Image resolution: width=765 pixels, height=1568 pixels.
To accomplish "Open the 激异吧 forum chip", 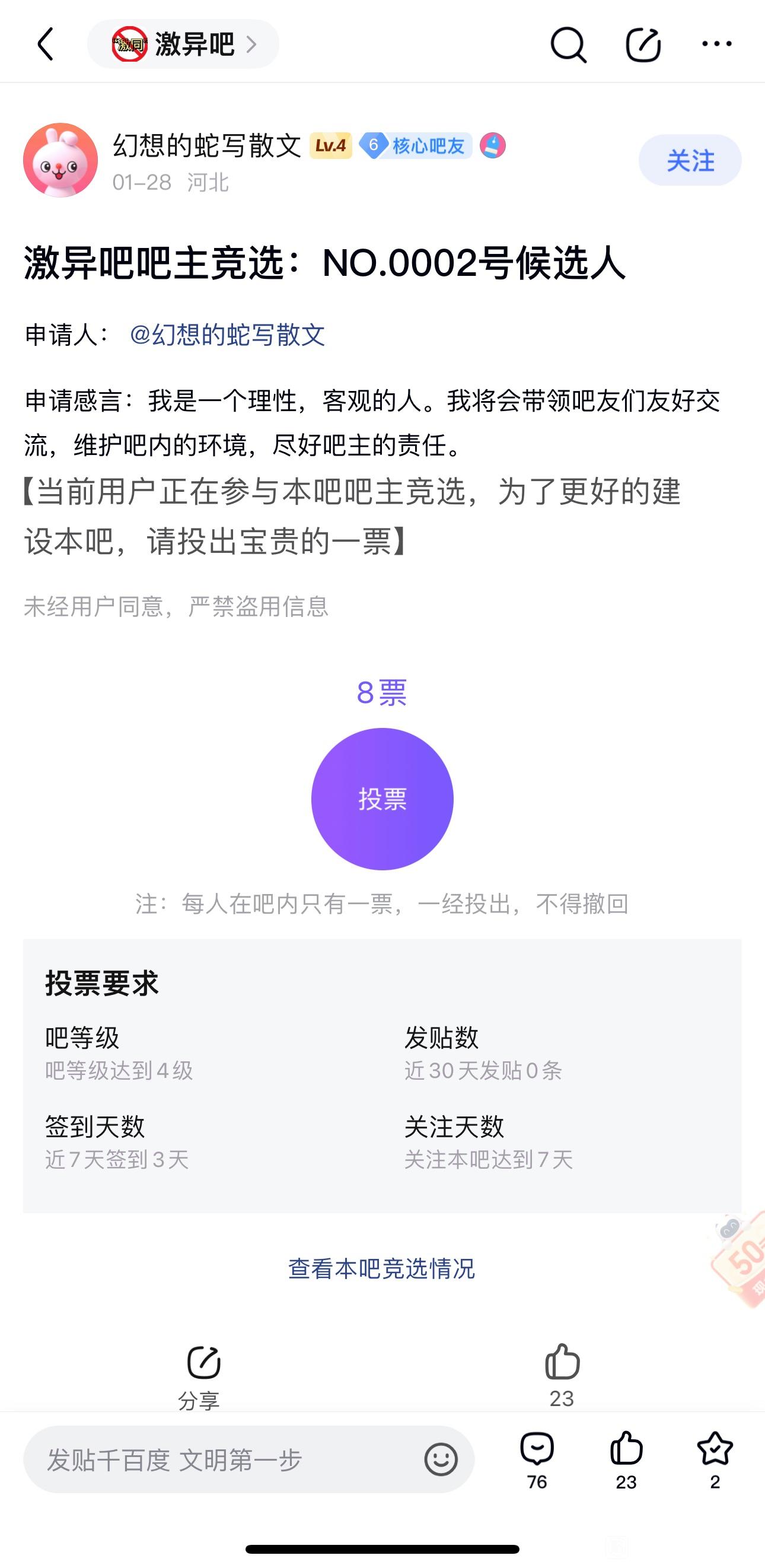I will (183, 44).
